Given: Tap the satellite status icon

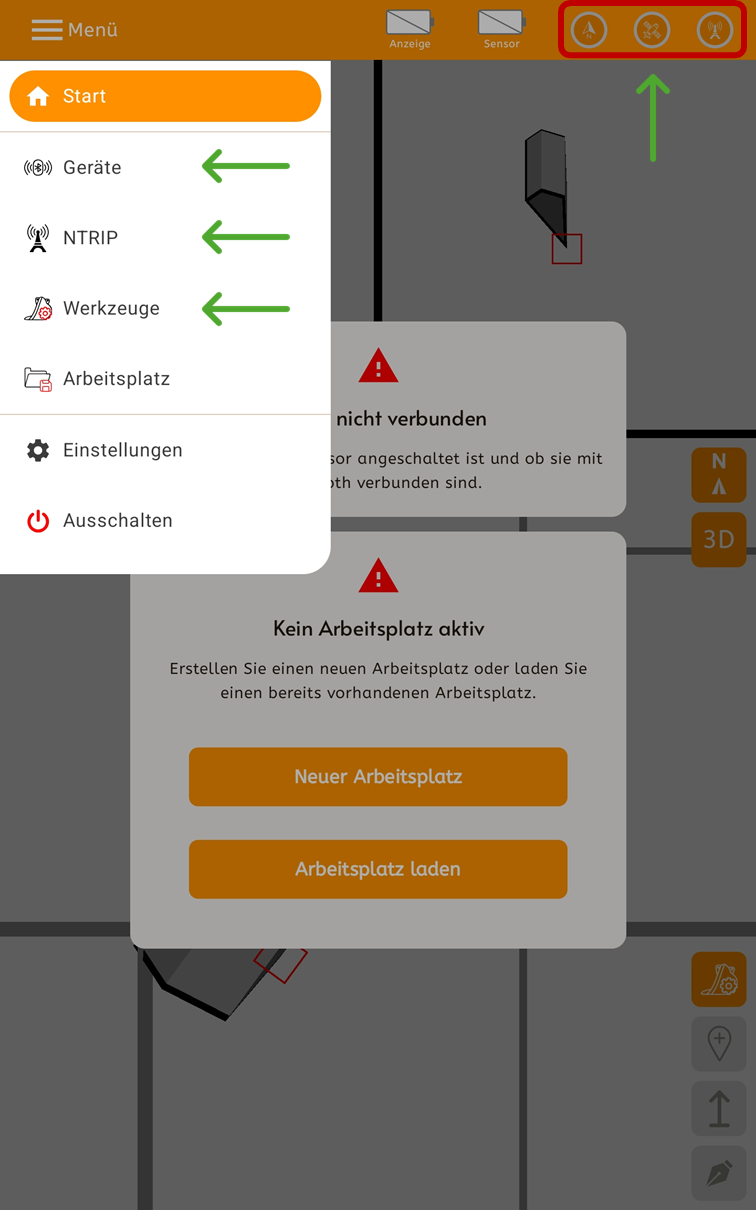Looking at the screenshot, I should pos(652,30).
